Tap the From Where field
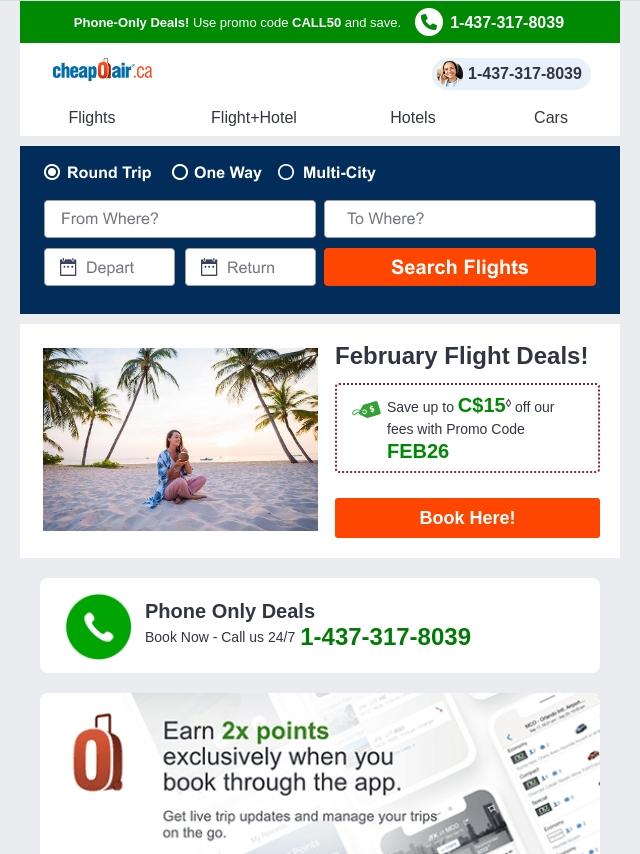Image resolution: width=640 pixels, height=854 pixels. click(x=180, y=219)
